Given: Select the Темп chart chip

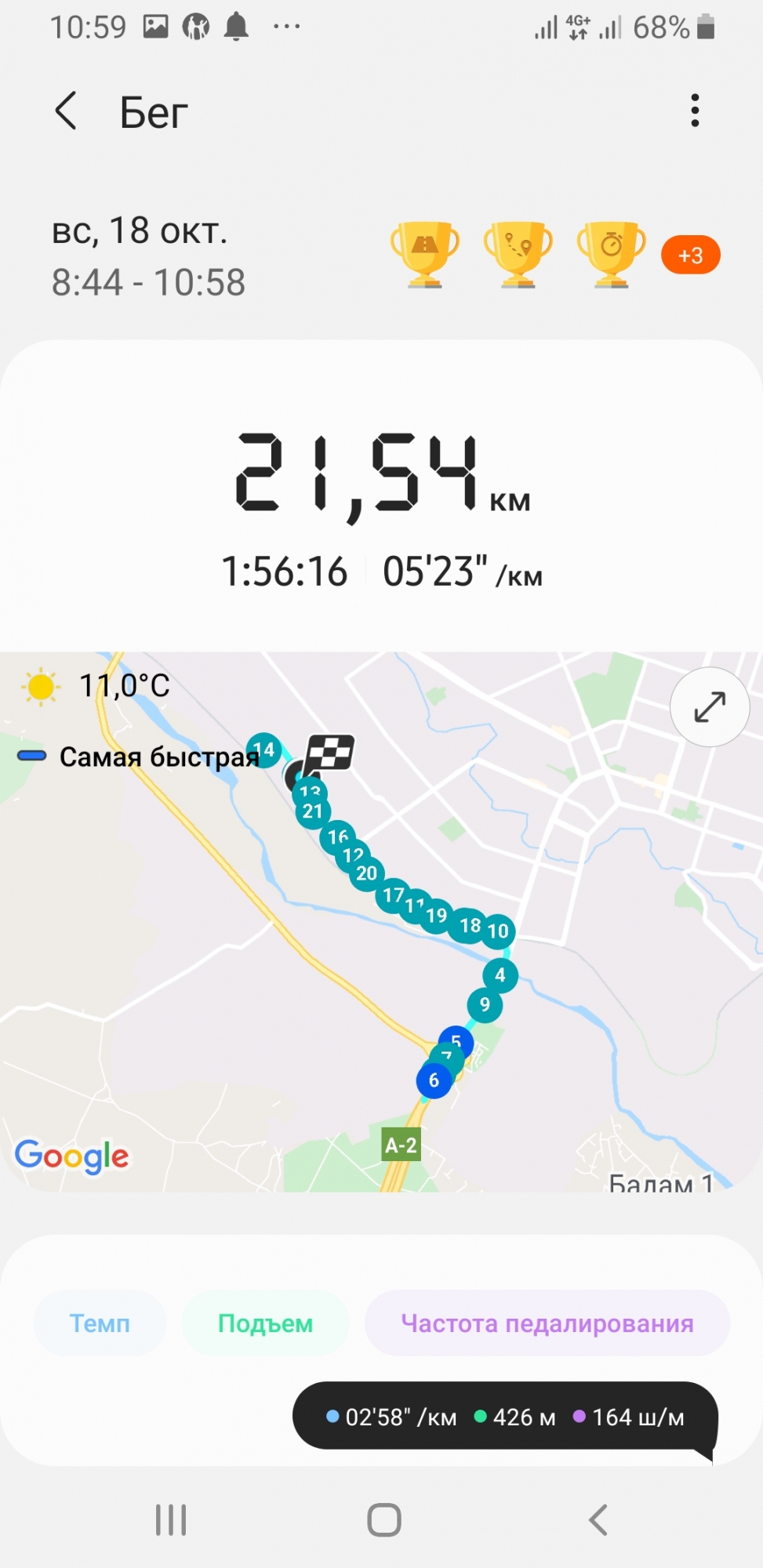Looking at the screenshot, I should (x=100, y=1323).
